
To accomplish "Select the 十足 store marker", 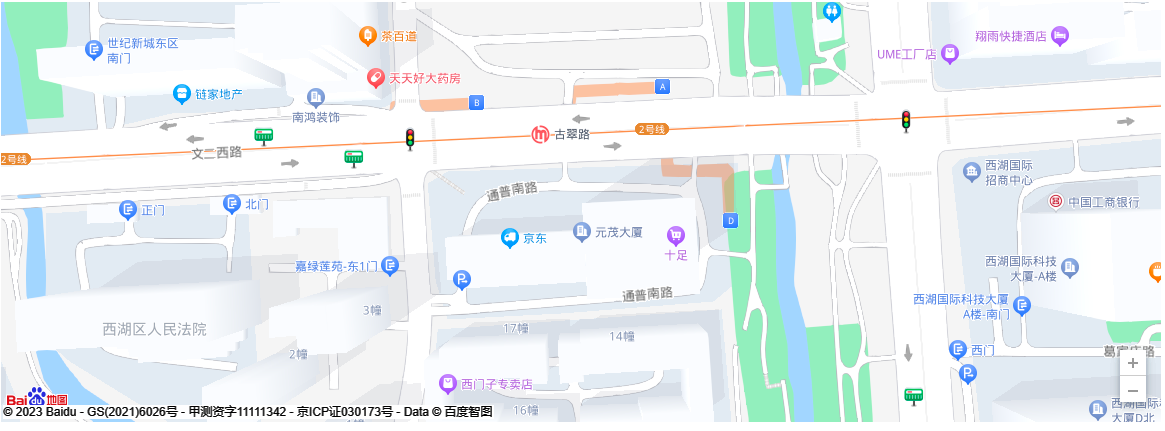I will point(677,236).
